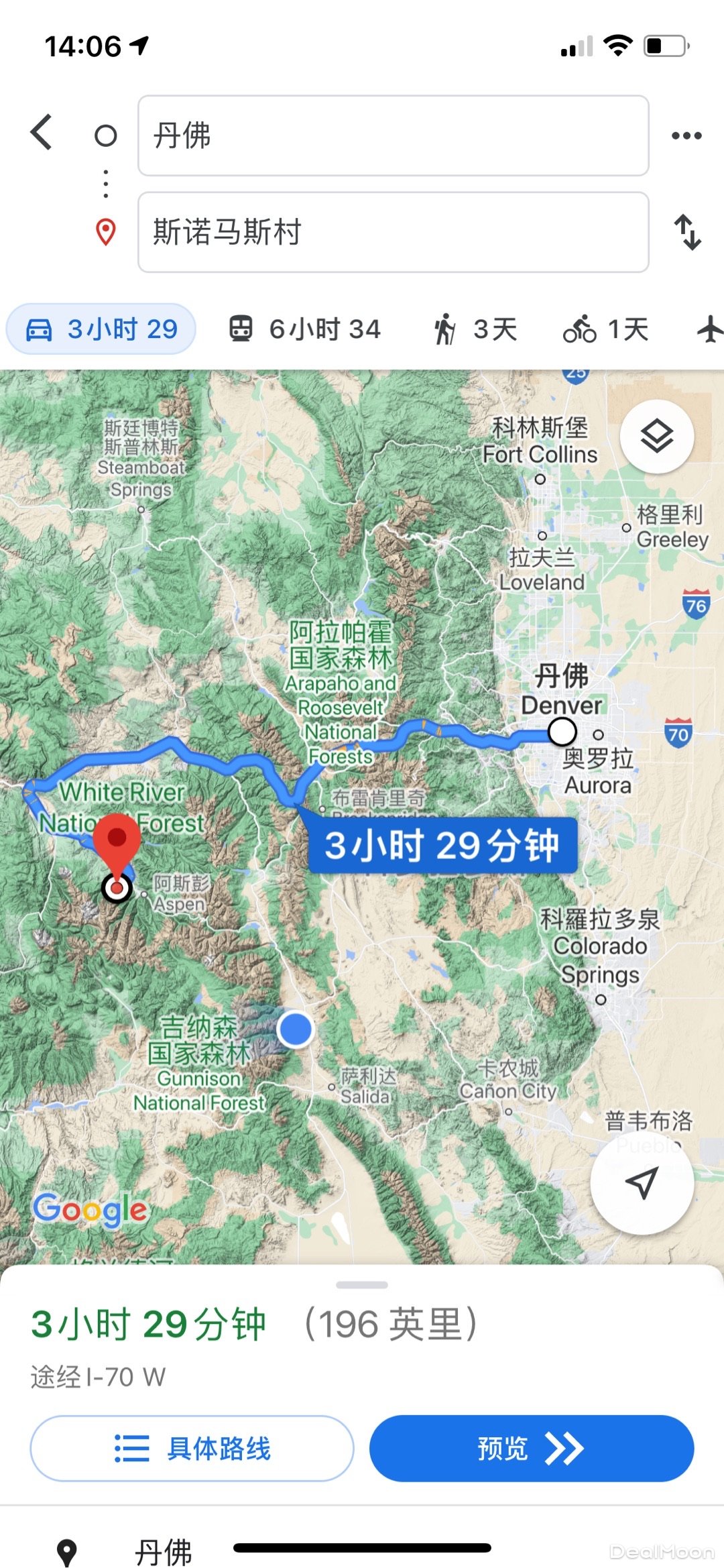Viewport: 724px width, 1568px height.
Task: Switch to walking mode 3天
Action: [475, 329]
